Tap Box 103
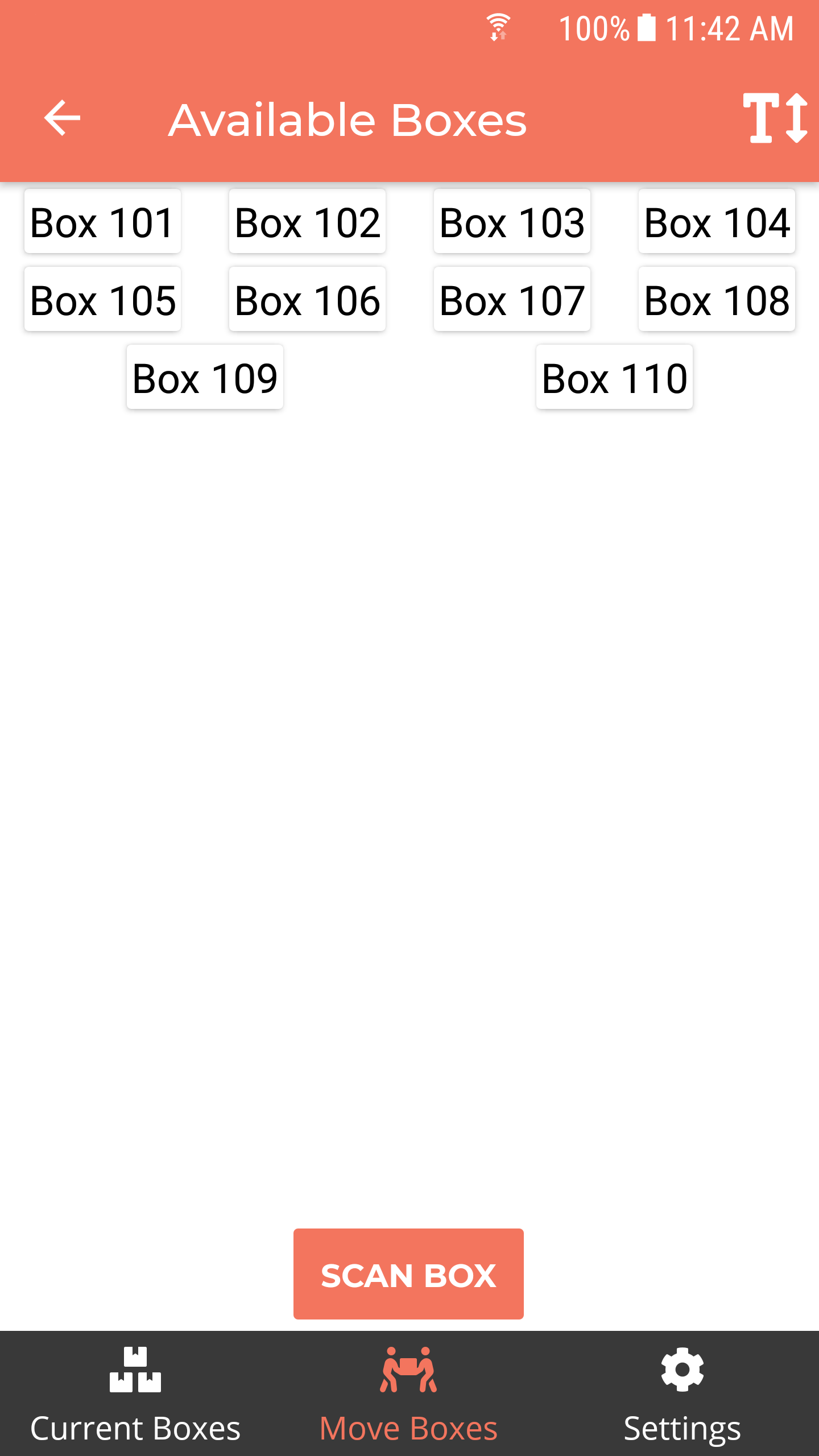Screen dimensions: 819x1456 tap(512, 221)
